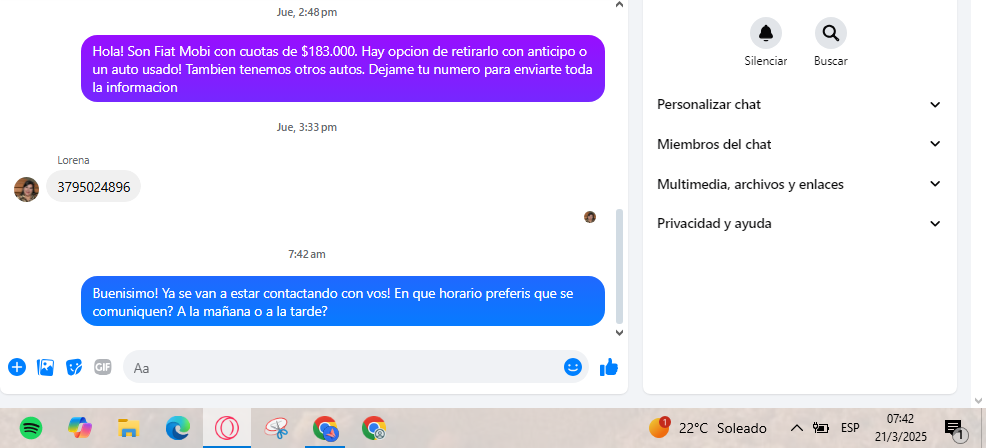Open Spotify from the taskbar

(31, 428)
